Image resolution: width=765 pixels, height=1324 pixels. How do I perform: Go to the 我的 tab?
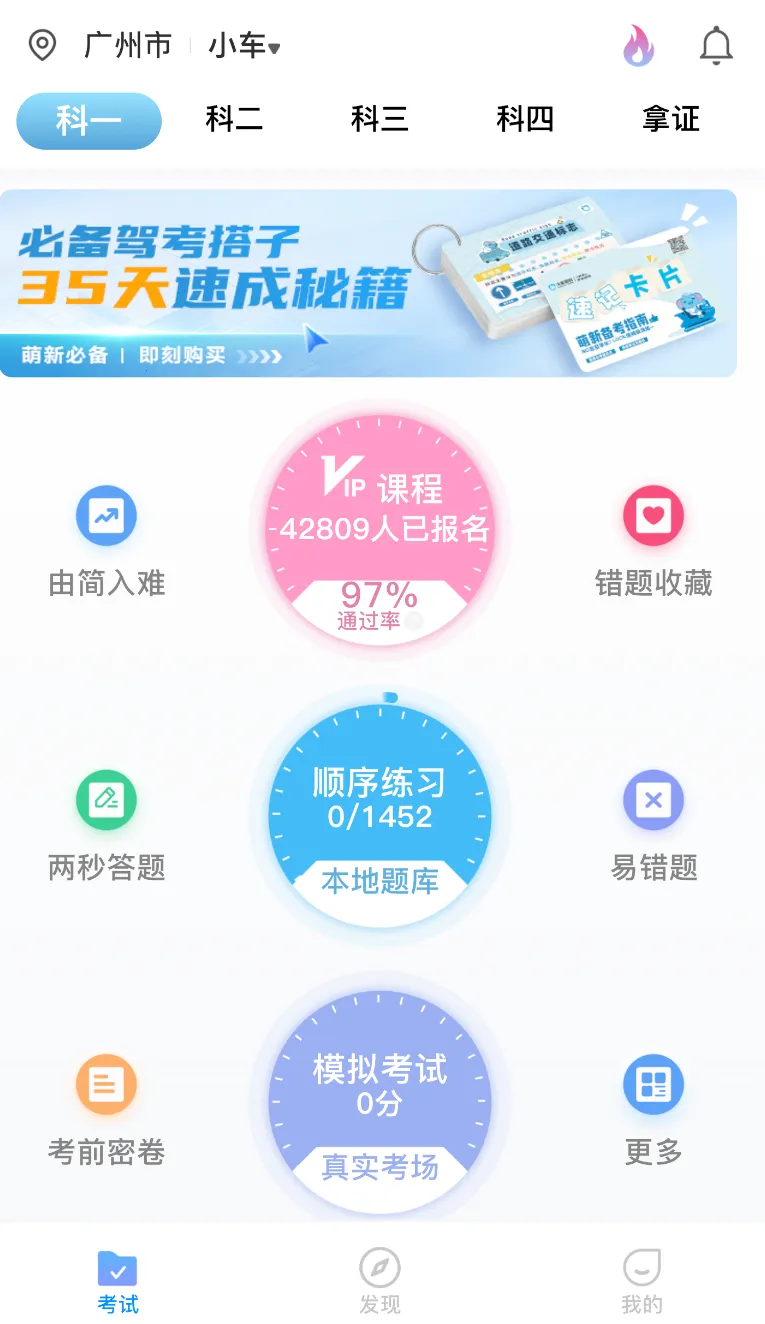pos(642,1280)
